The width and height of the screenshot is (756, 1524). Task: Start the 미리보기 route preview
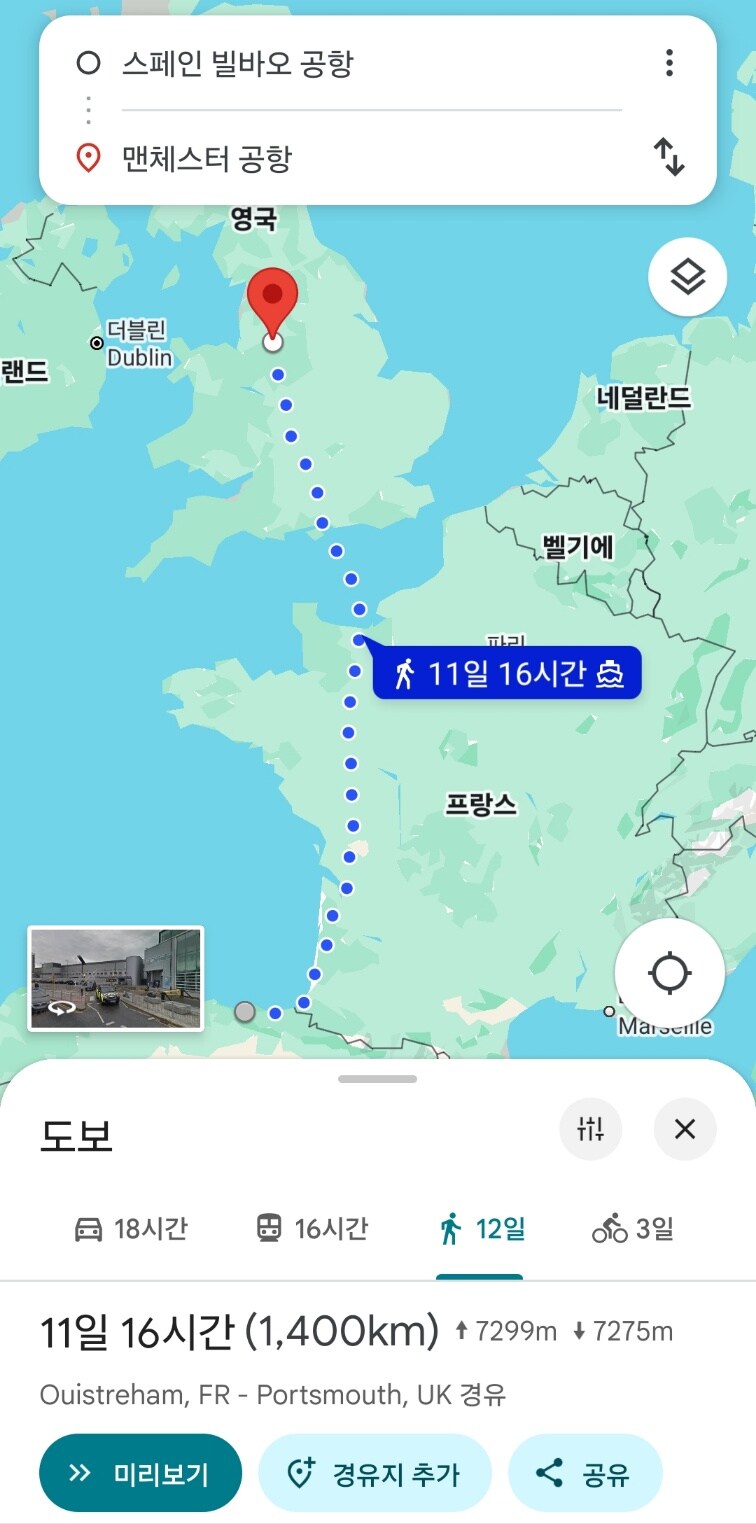pyautogui.click(x=141, y=1473)
